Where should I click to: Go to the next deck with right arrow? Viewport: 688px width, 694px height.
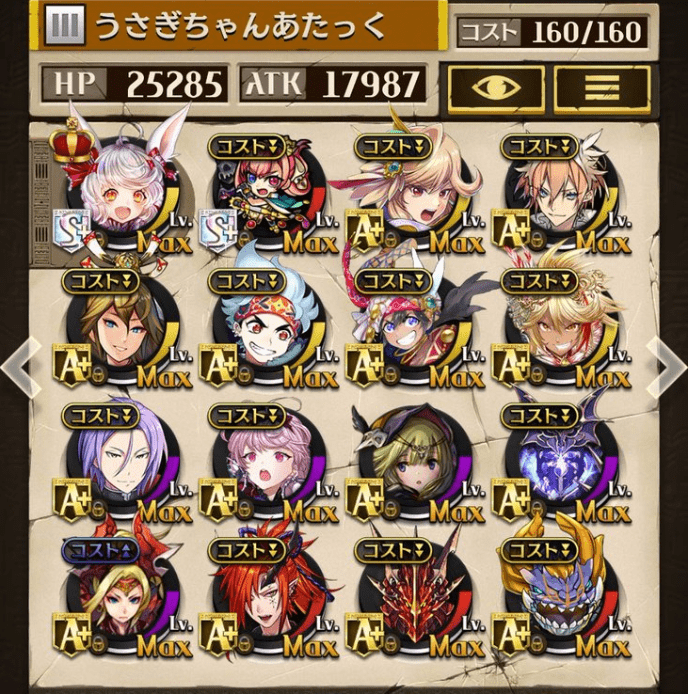666,365
